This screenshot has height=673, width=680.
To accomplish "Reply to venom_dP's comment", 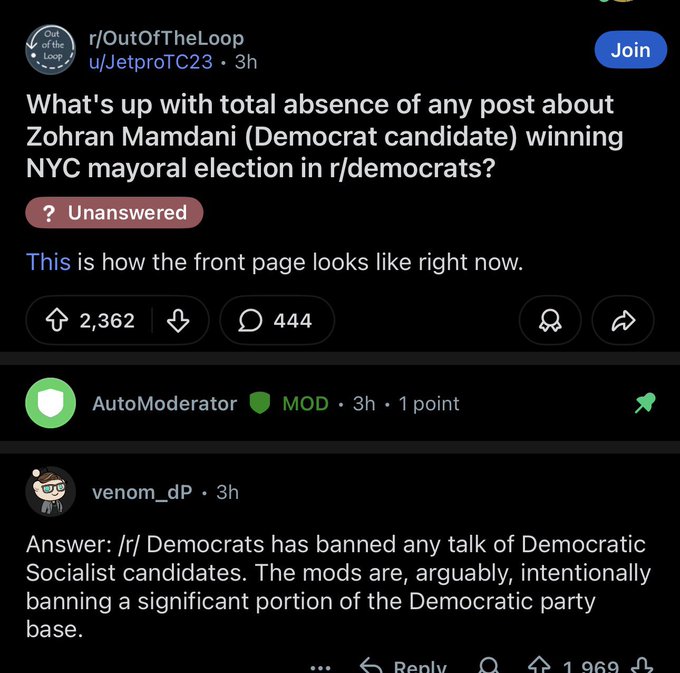I will pos(403,665).
